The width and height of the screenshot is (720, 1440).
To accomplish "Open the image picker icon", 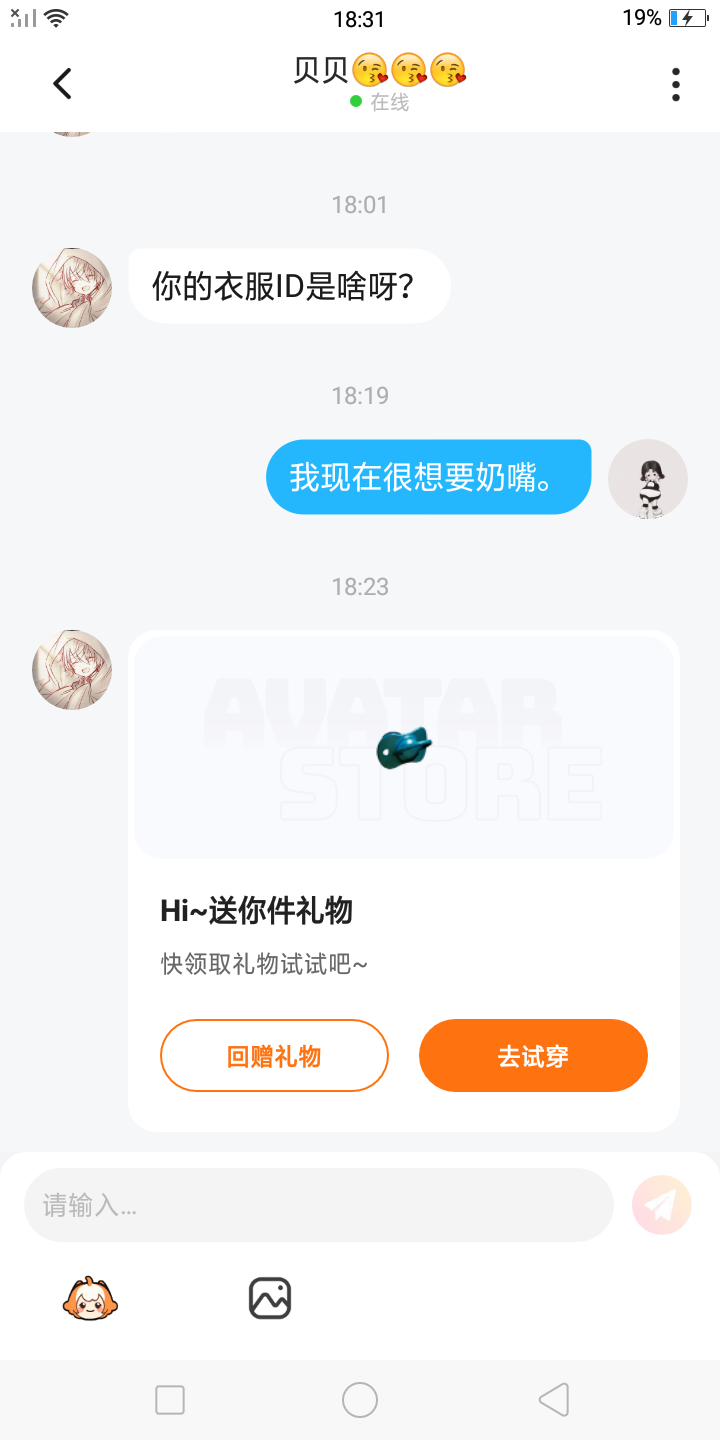I will click(270, 1298).
